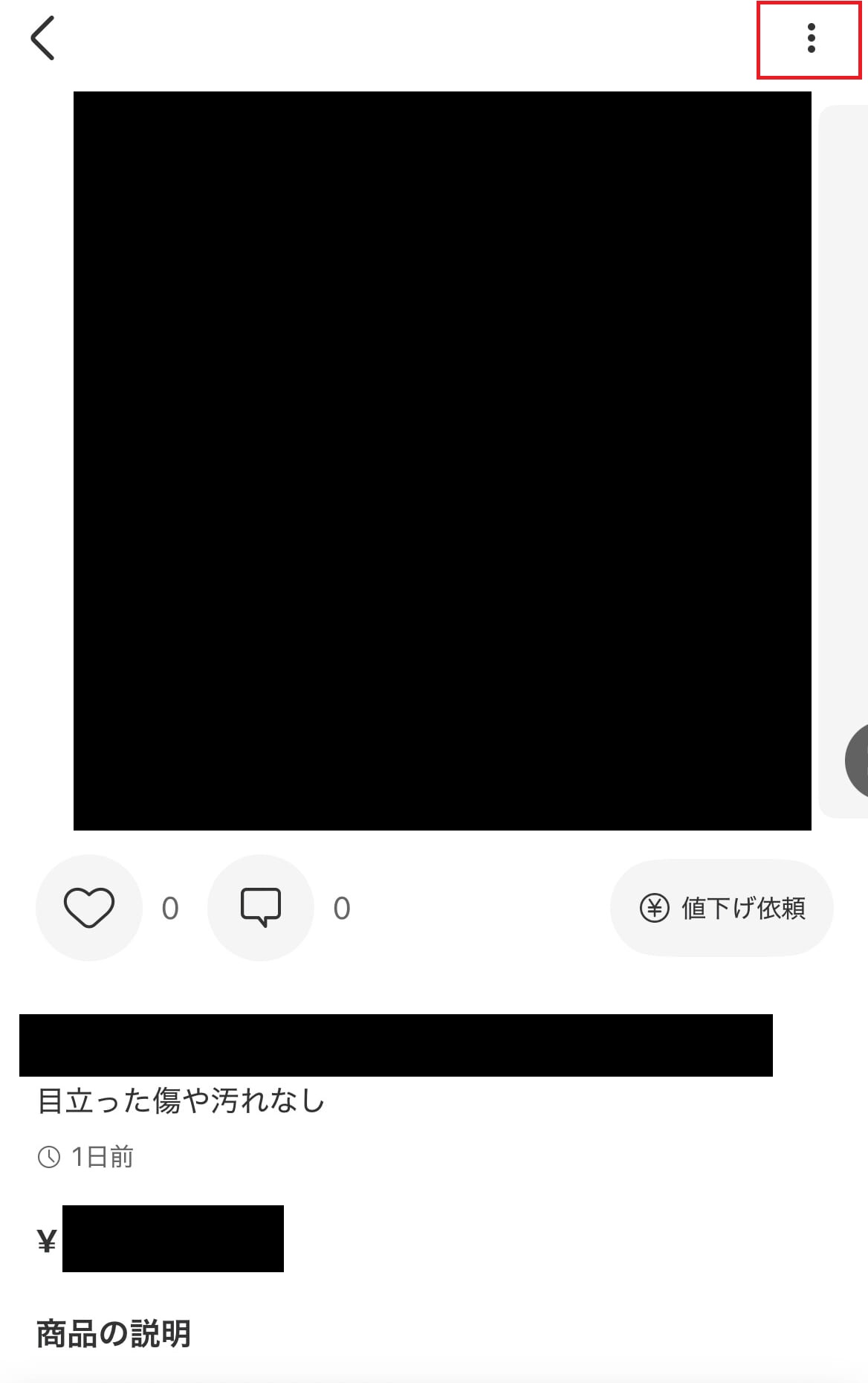Open the main product image
This screenshot has height=1383, width=868.
[442, 460]
